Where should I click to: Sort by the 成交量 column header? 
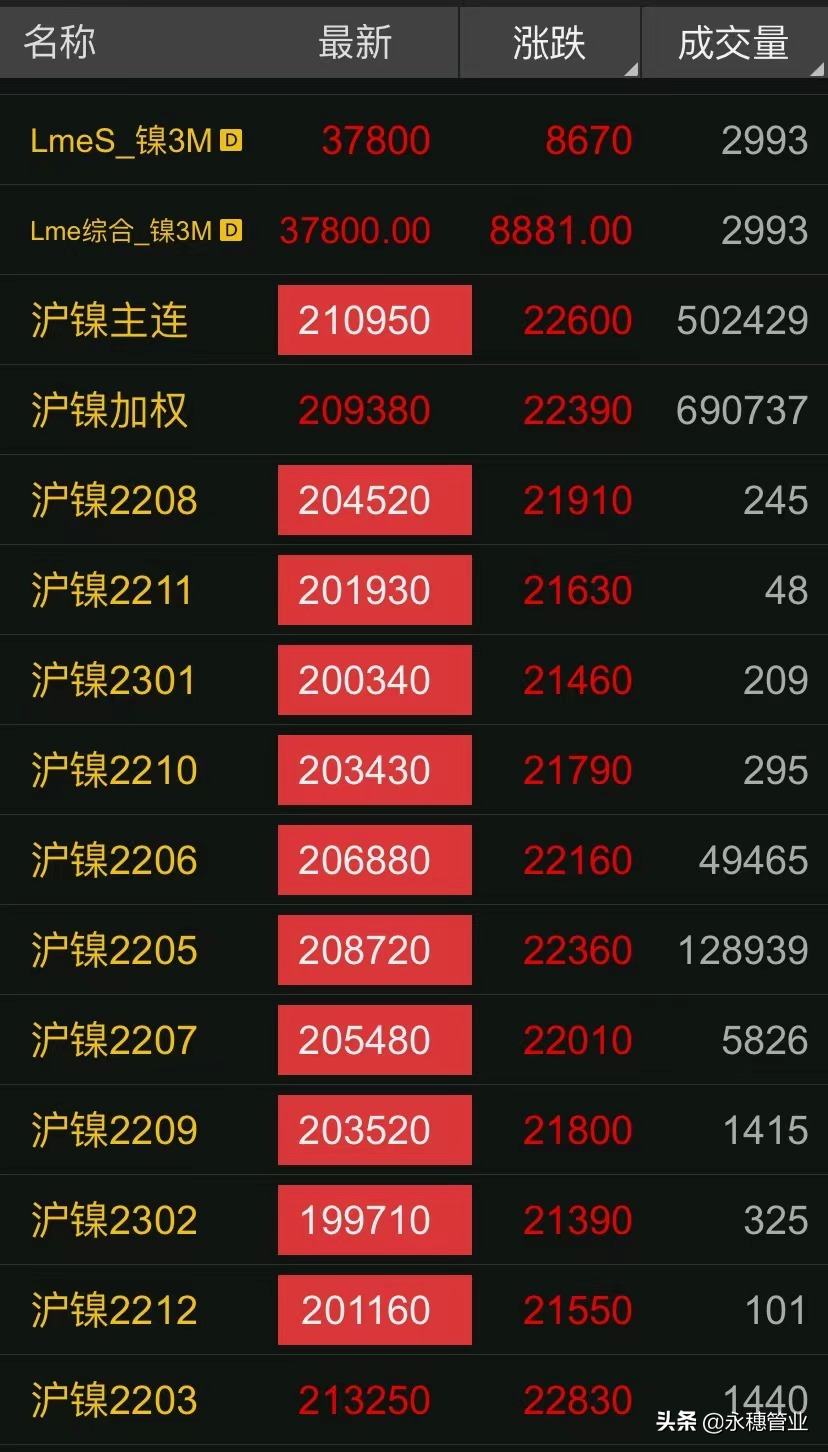[x=734, y=43]
